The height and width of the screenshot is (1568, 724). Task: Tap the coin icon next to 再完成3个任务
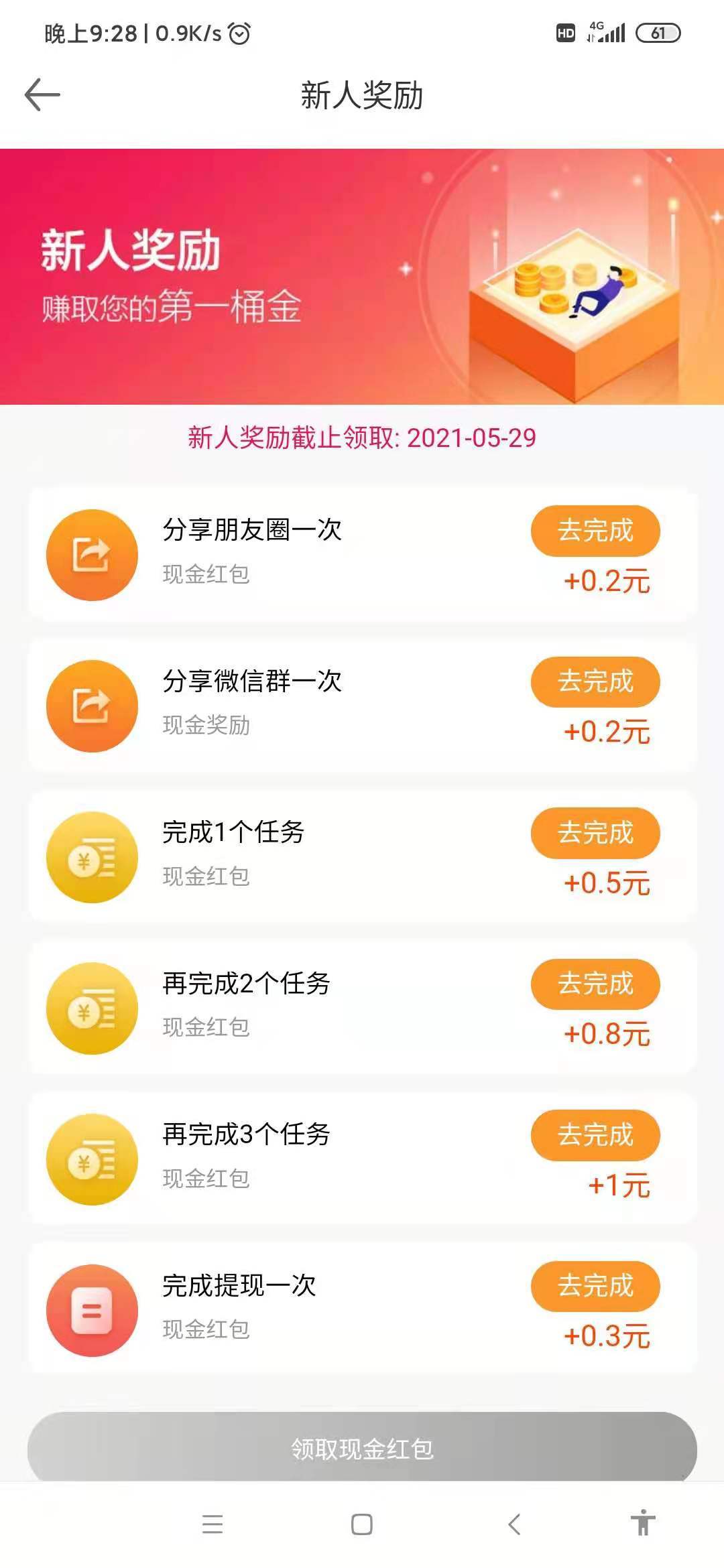tap(92, 1158)
